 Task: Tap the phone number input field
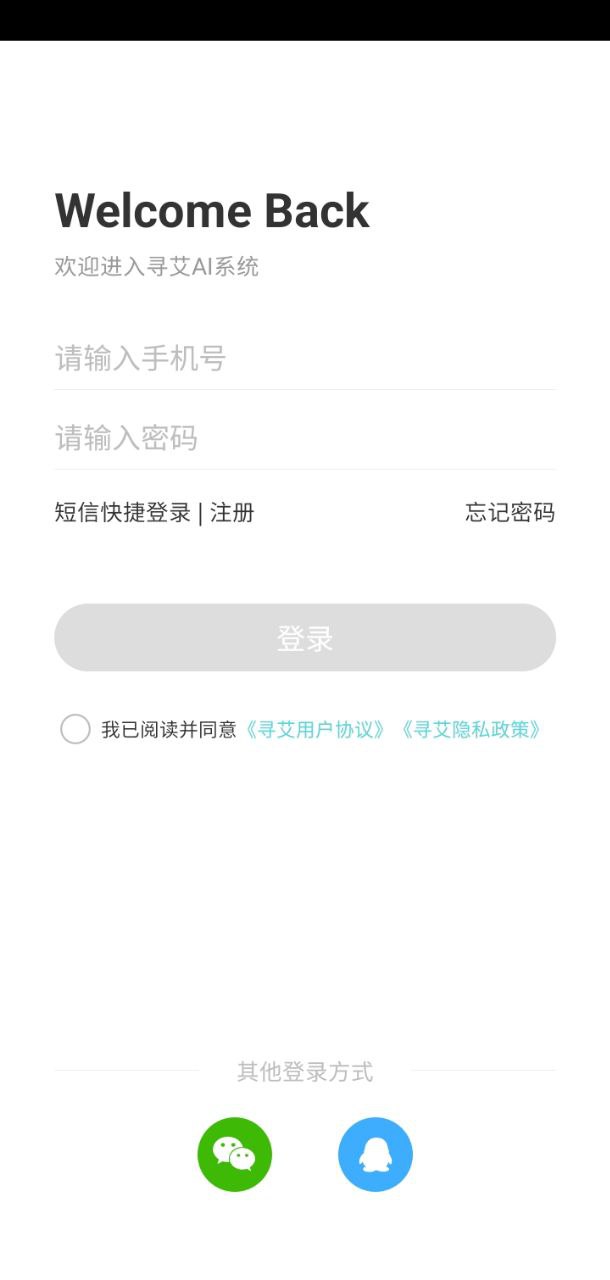pos(305,358)
